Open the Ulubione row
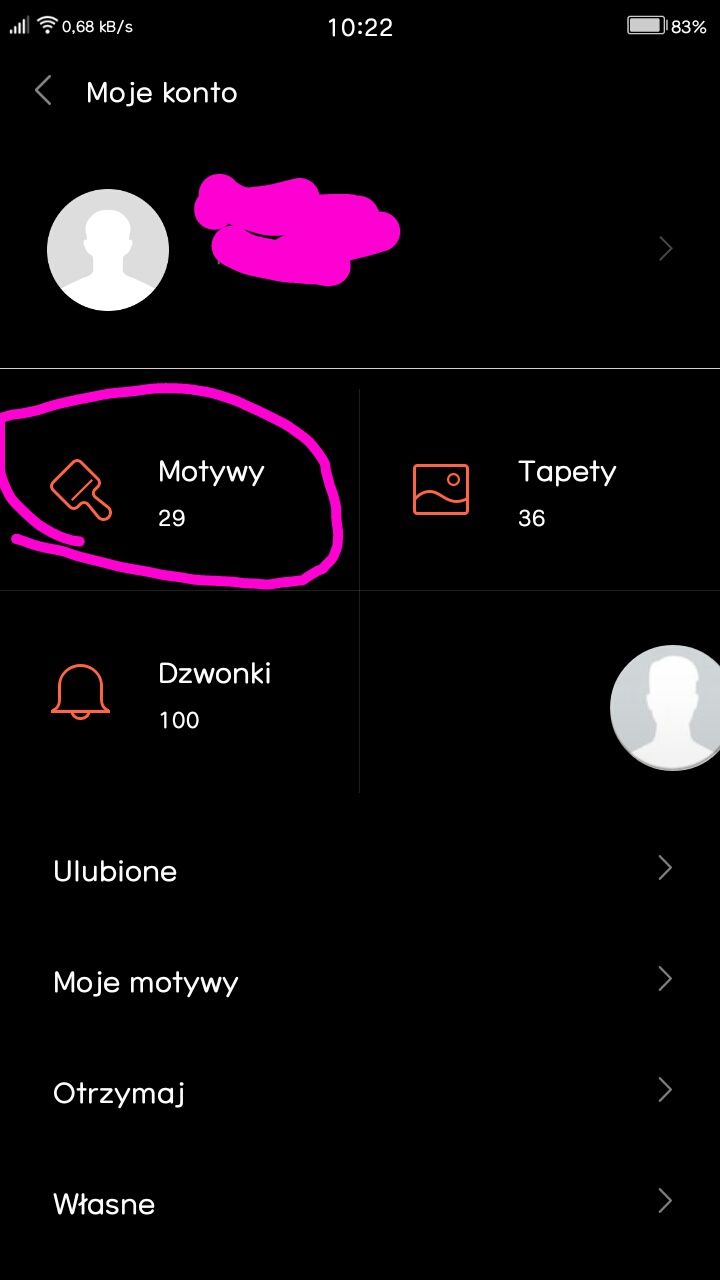This screenshot has width=720, height=1280. pos(360,870)
